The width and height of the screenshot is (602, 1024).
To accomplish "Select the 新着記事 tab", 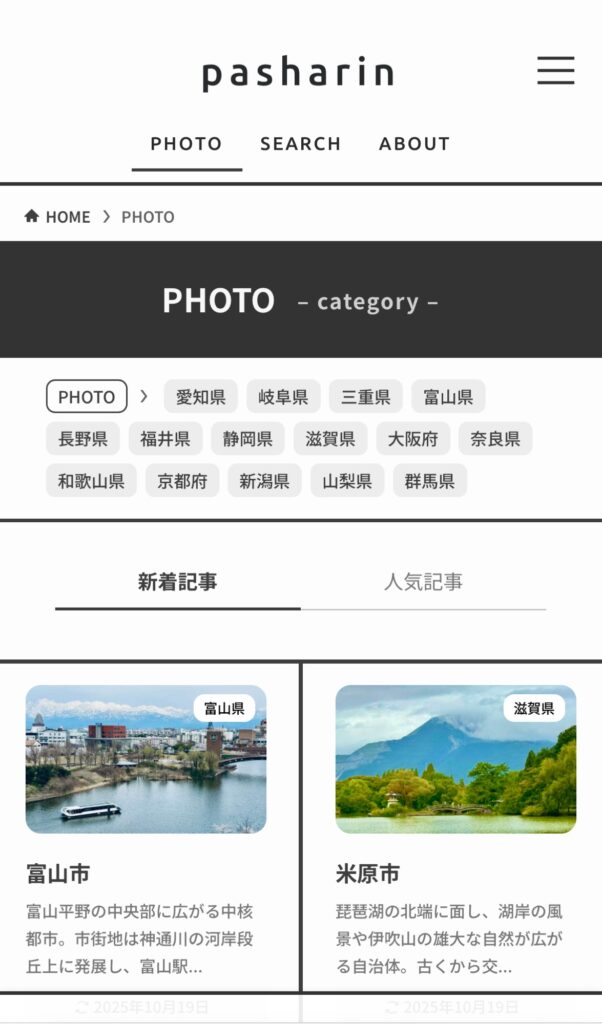I will (x=177, y=582).
